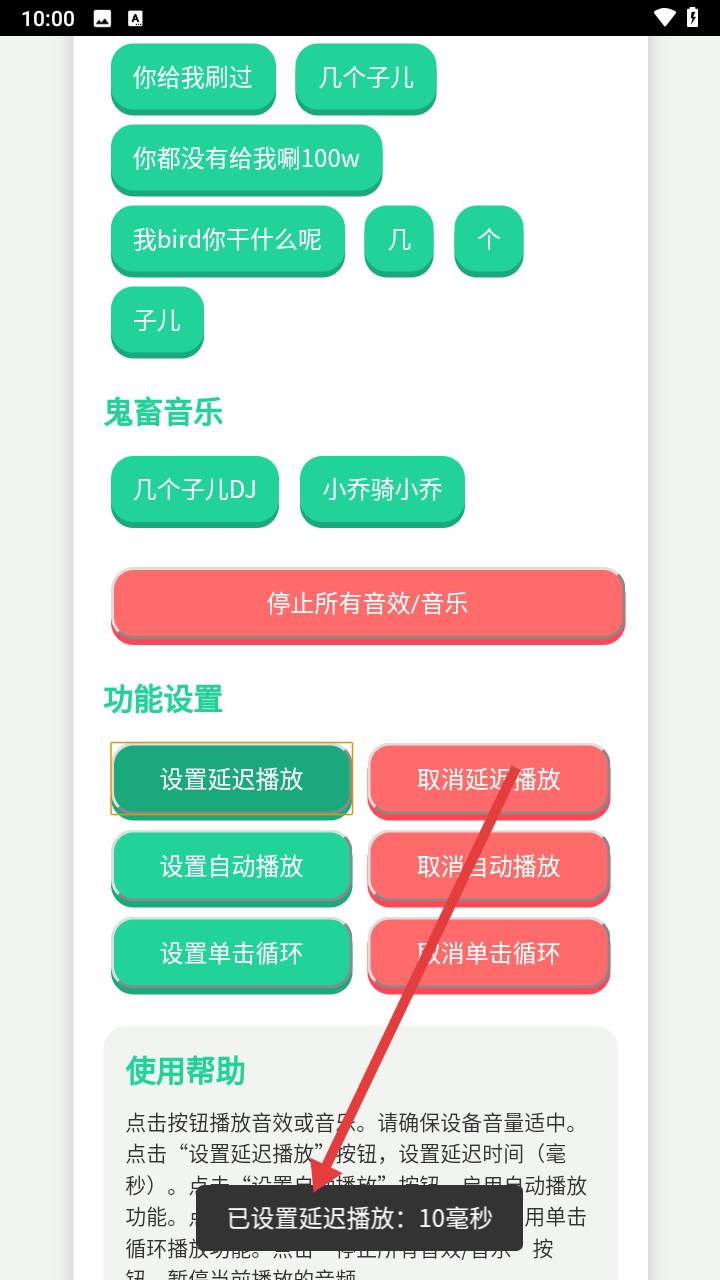The height and width of the screenshot is (1280, 720).
Task: Enable delayed playback via 设置延迟播放
Action: click(x=231, y=777)
